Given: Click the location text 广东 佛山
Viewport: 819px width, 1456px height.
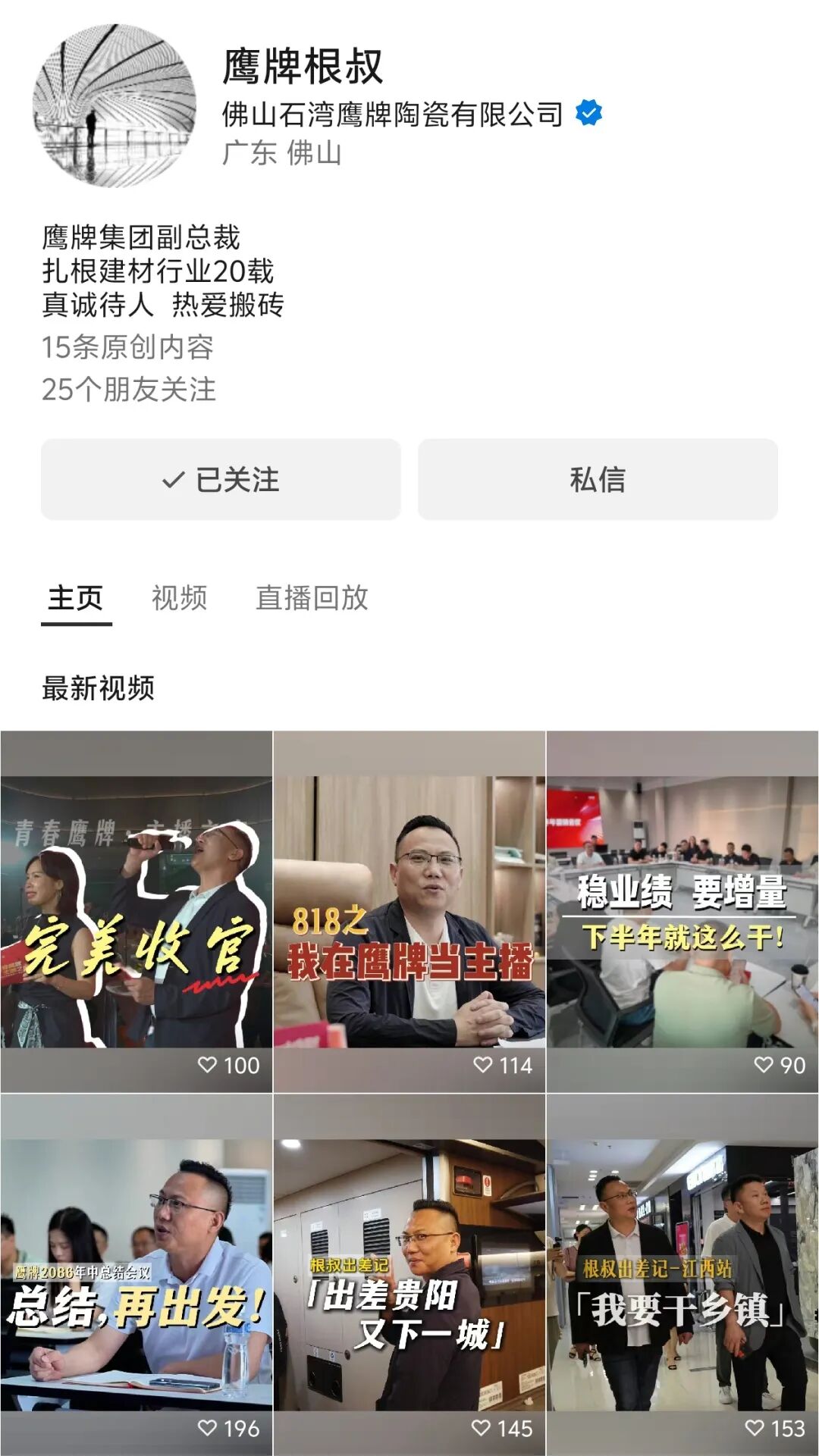Looking at the screenshot, I should (x=281, y=155).
